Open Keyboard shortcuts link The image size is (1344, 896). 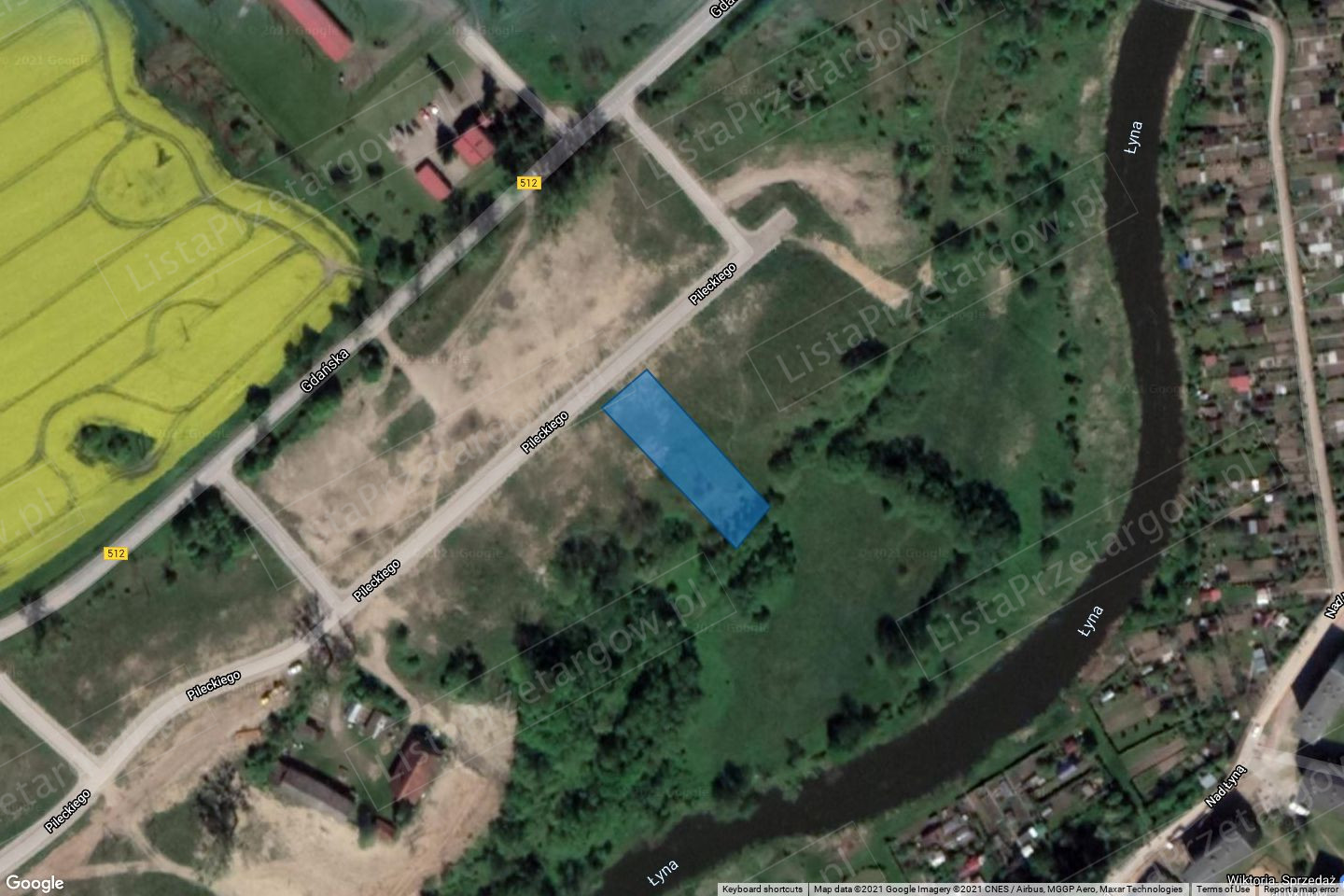click(x=762, y=889)
